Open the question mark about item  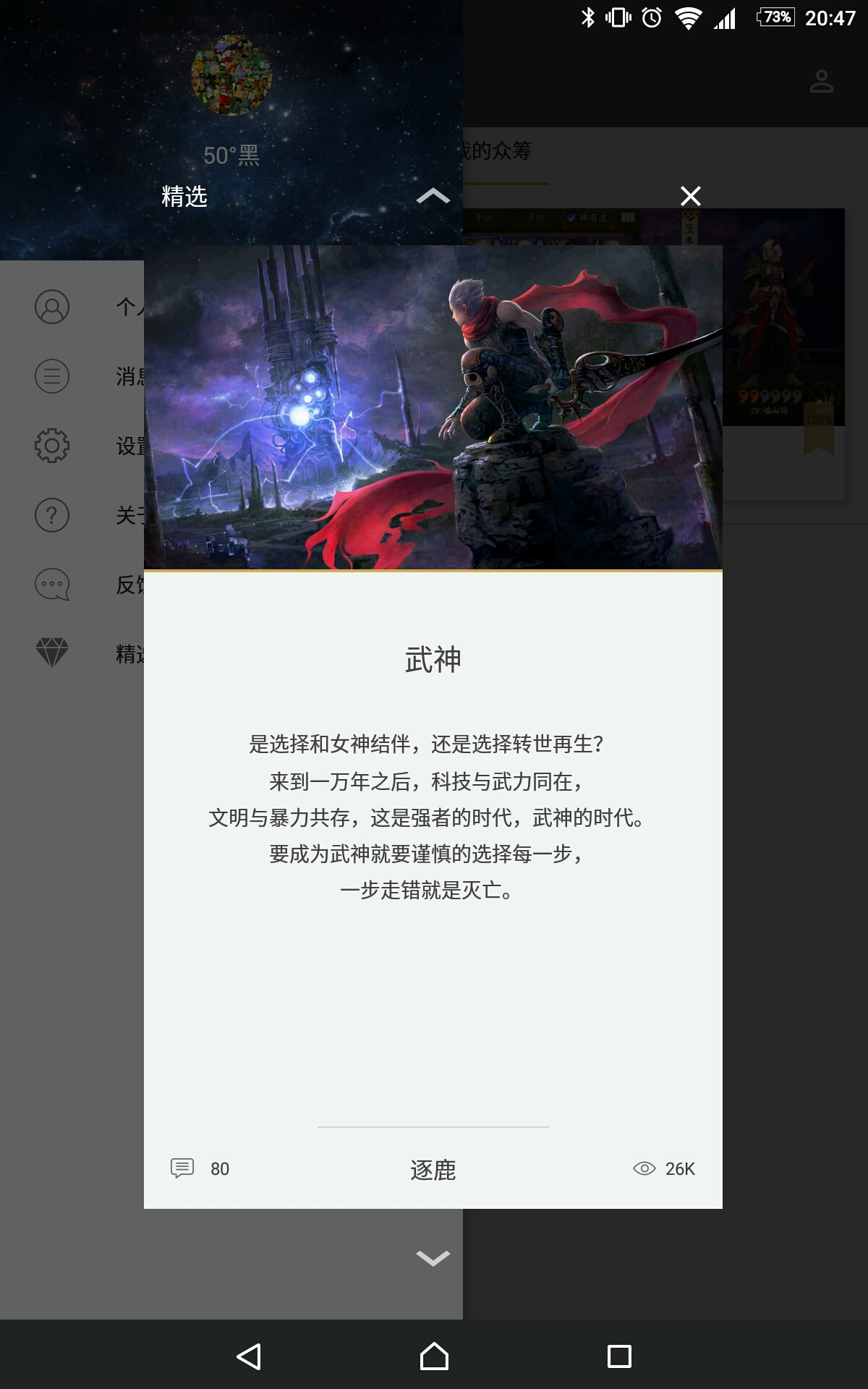52,515
